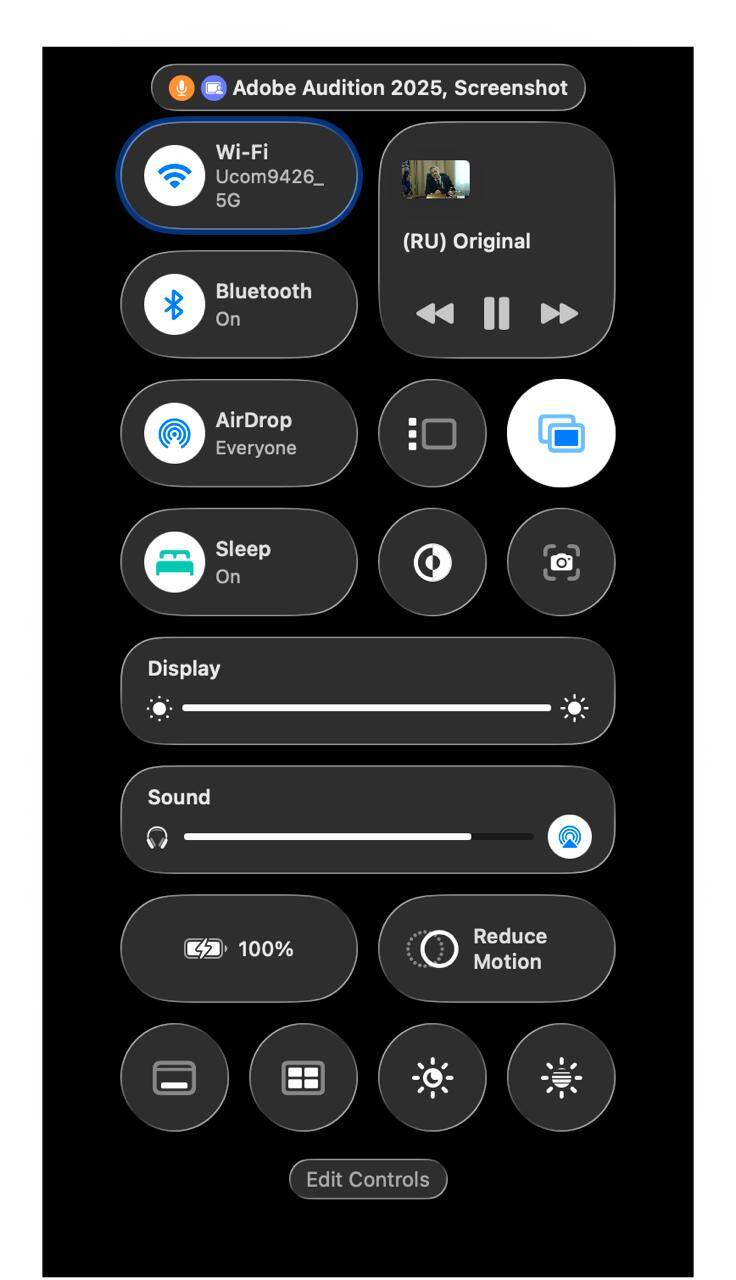Disable Sleep mode
Viewport: 736px width, 1280px height.
(x=174, y=562)
